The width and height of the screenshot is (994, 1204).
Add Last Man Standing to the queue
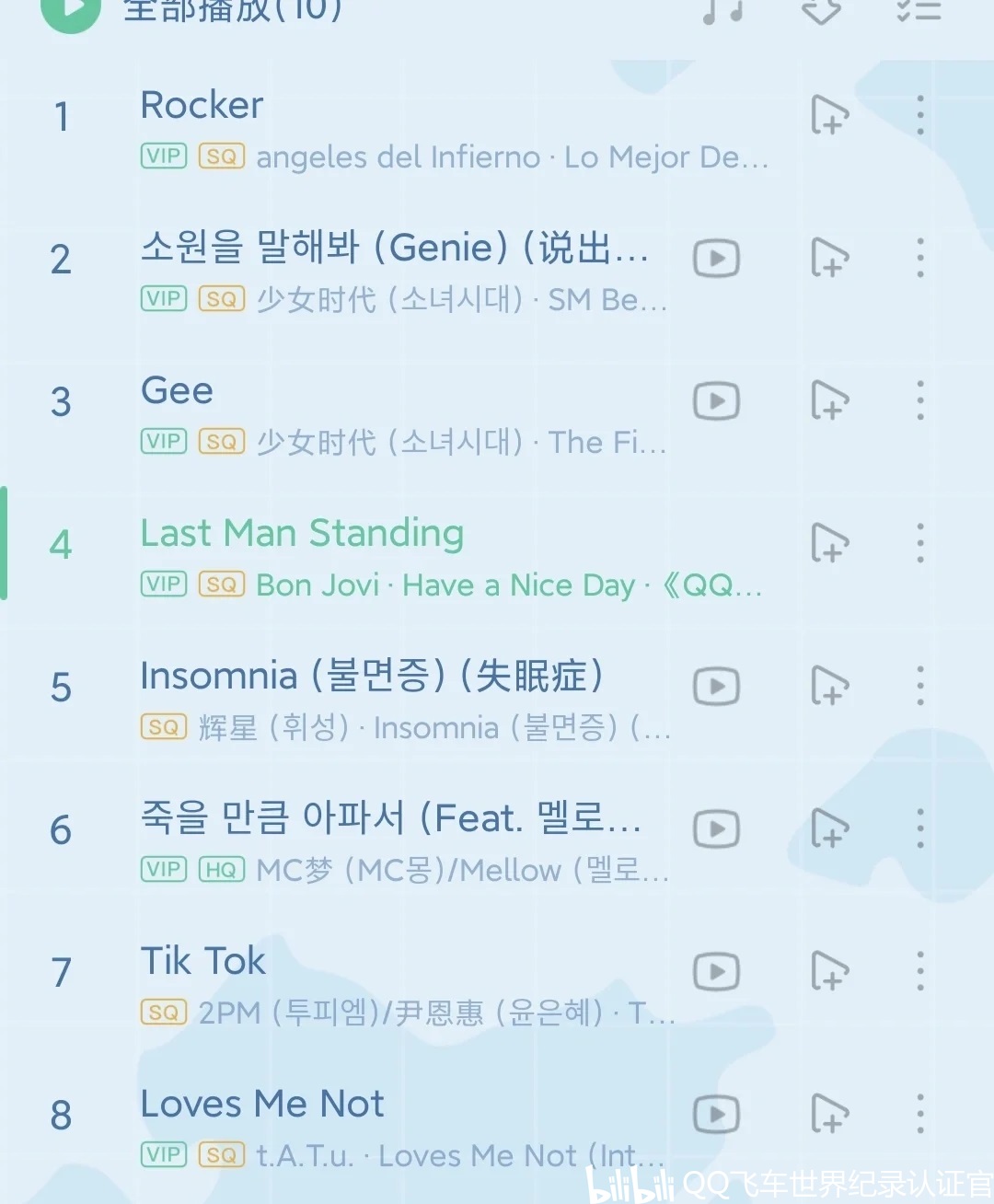click(829, 544)
